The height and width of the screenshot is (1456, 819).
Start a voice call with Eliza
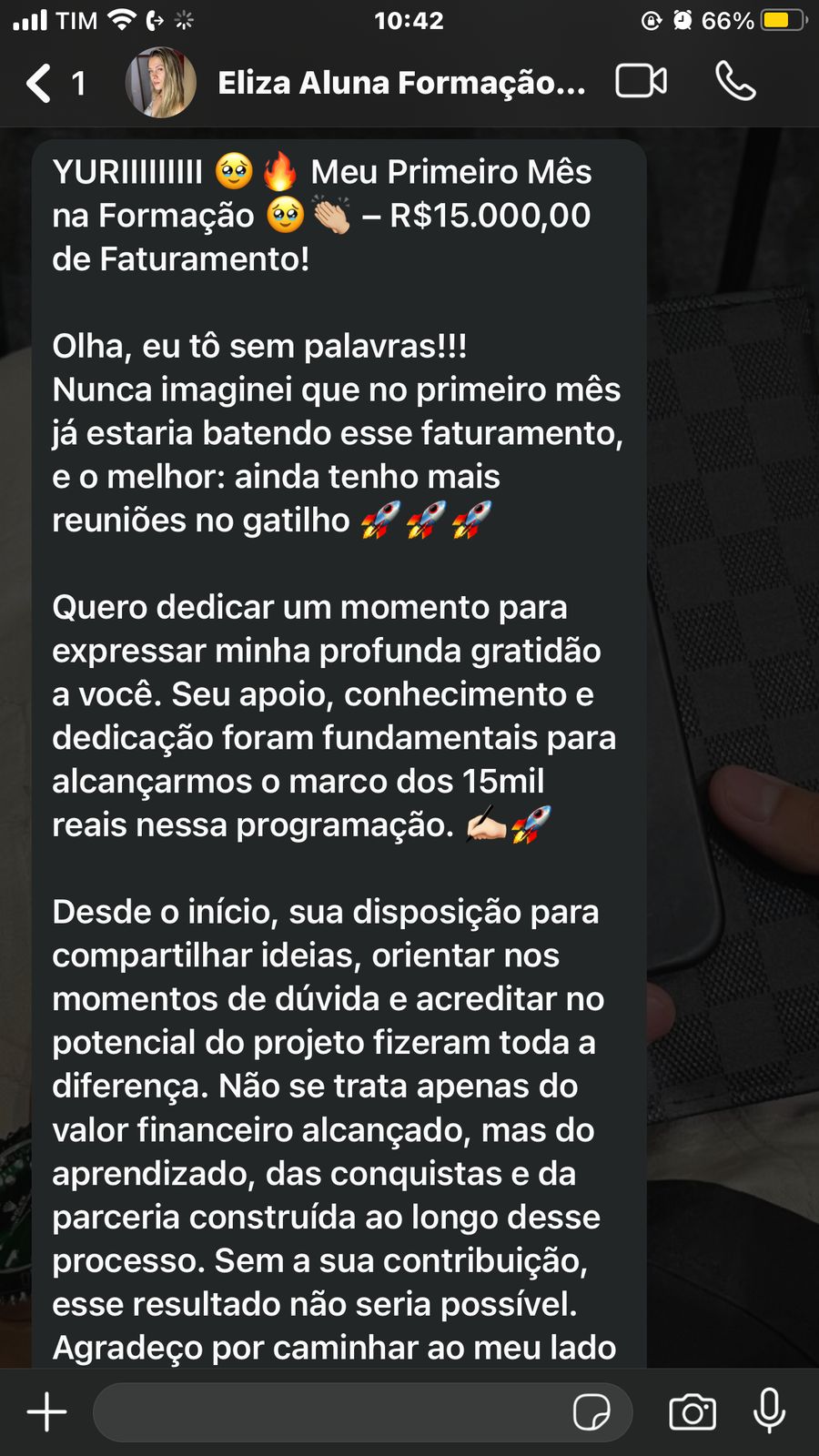point(735,81)
